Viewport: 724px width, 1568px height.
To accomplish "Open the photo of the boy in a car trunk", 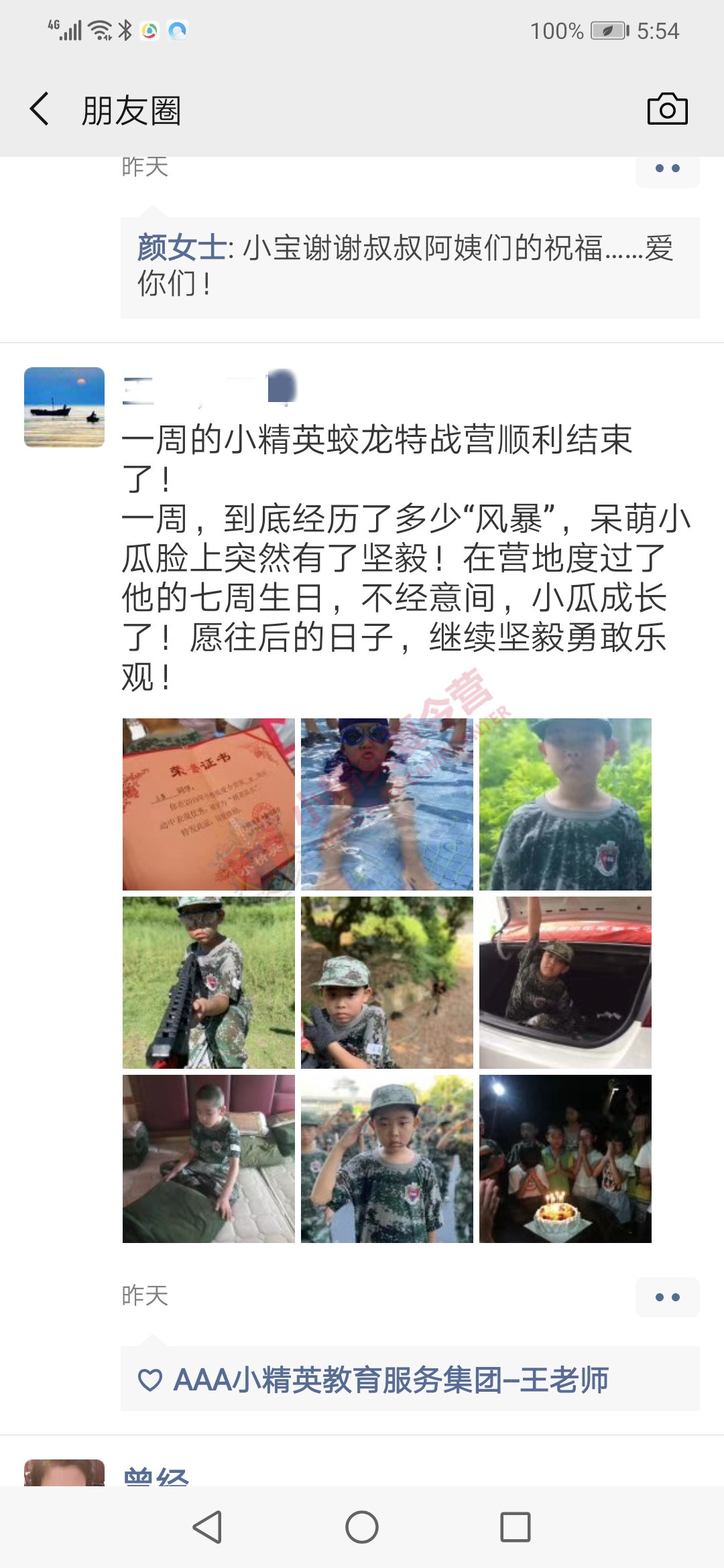I will pos(565,982).
